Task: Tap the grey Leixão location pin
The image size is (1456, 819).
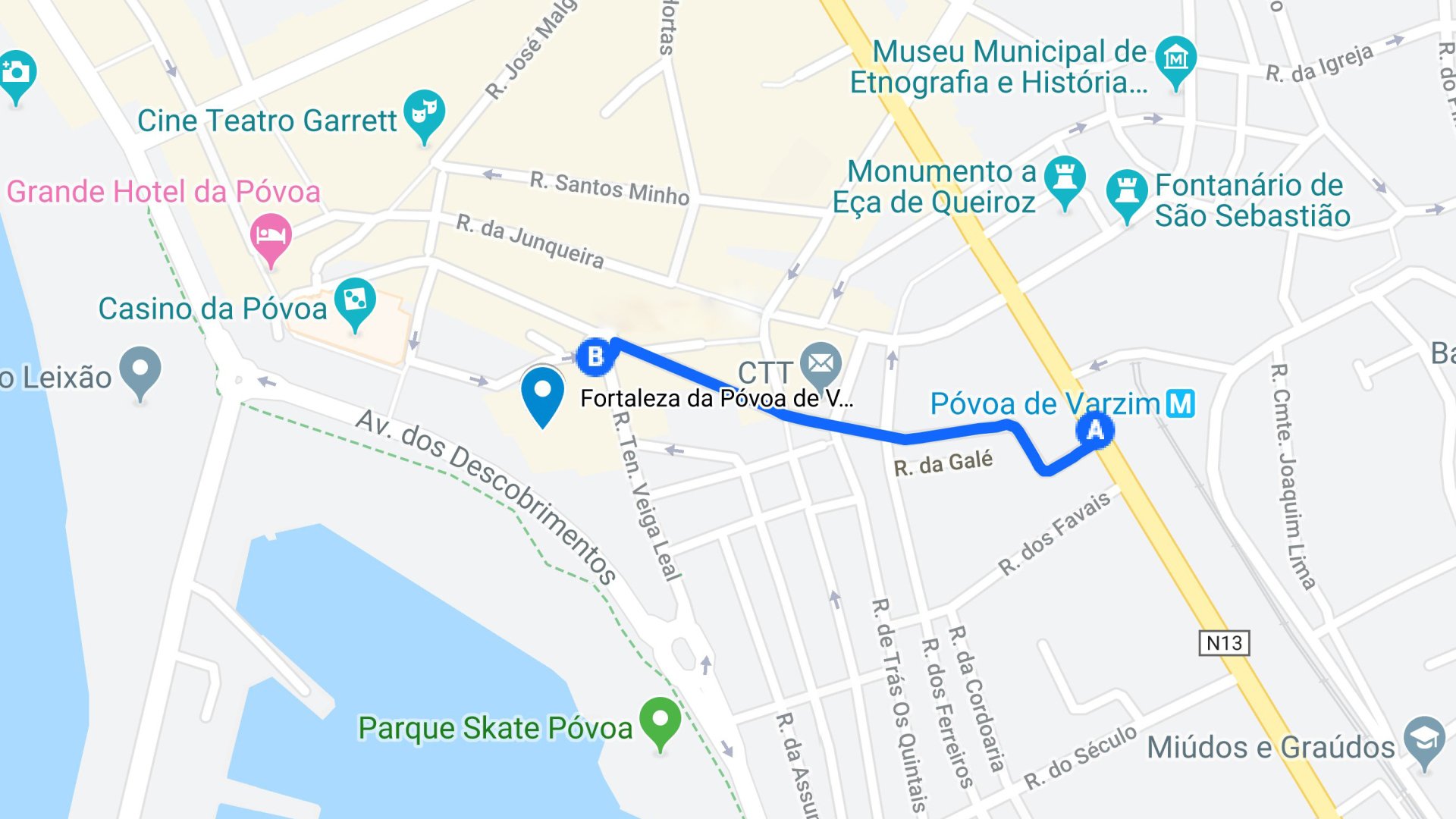Action: coord(140,370)
